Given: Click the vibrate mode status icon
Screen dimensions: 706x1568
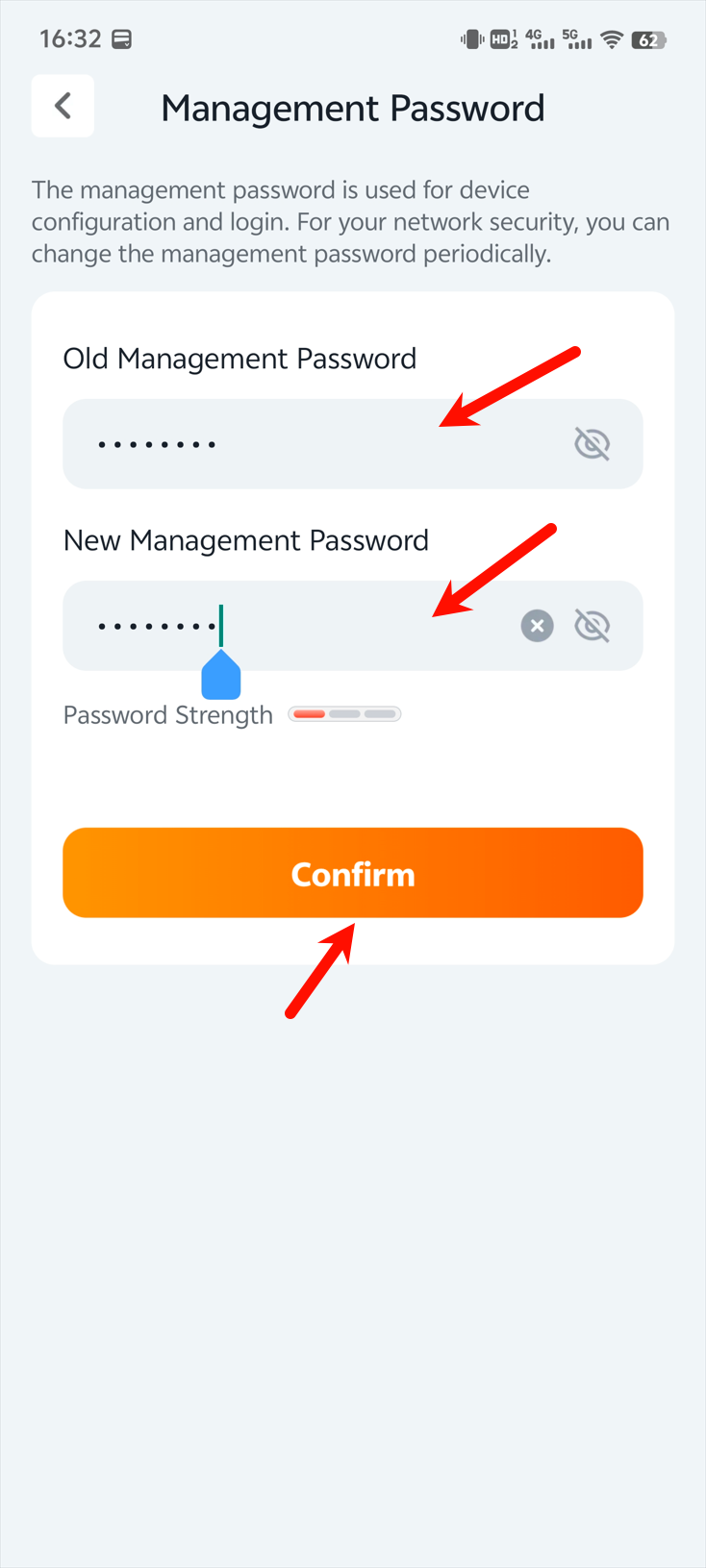Looking at the screenshot, I should [x=471, y=40].
